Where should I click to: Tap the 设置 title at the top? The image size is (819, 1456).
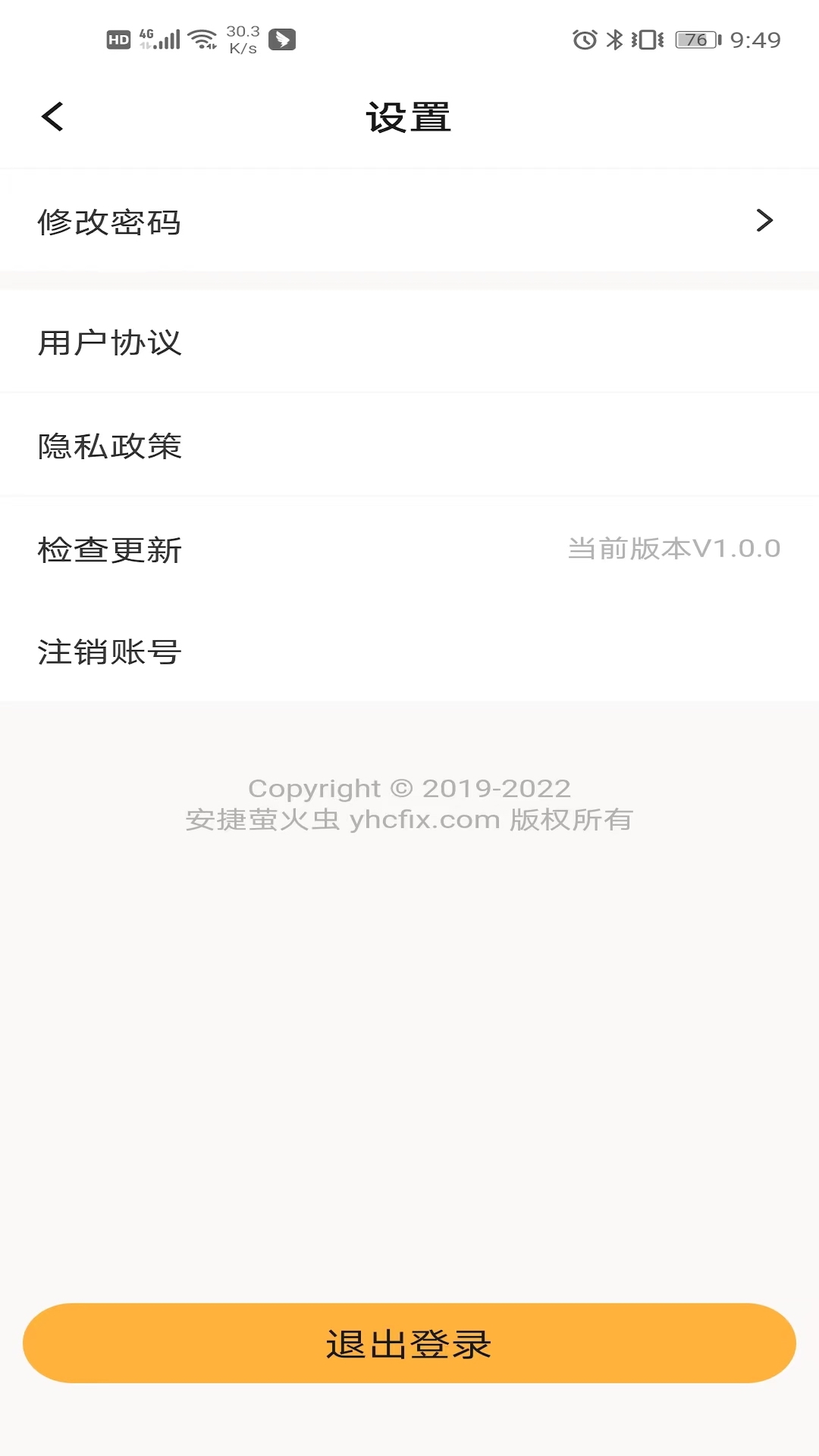(x=409, y=116)
